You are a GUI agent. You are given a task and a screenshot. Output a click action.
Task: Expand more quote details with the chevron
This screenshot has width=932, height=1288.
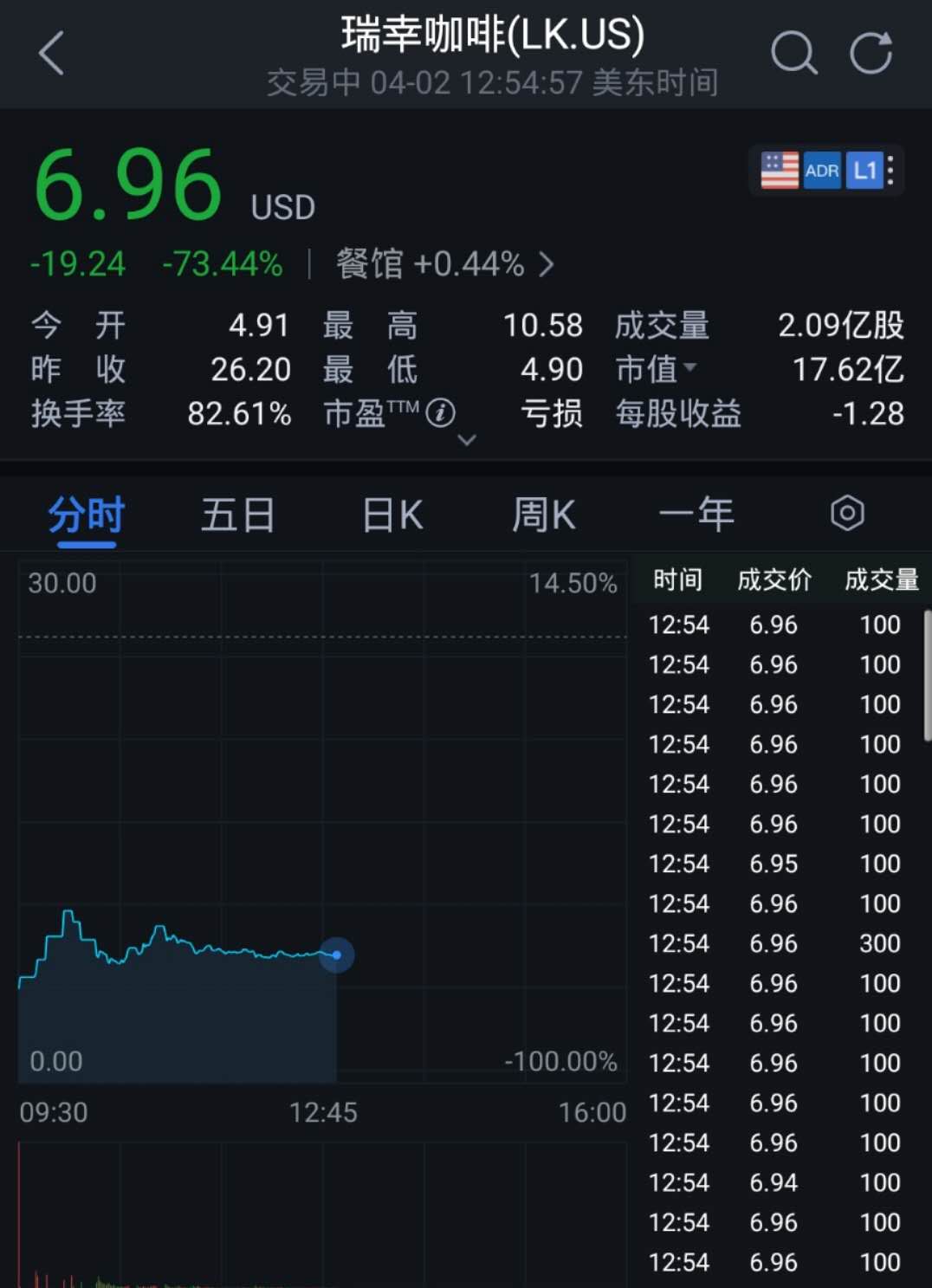point(467,440)
